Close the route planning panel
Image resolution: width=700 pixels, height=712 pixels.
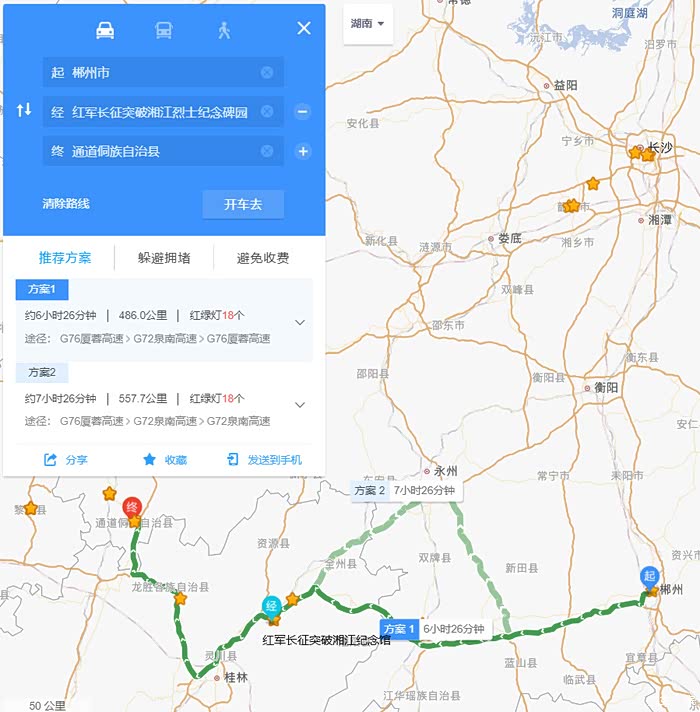304,28
